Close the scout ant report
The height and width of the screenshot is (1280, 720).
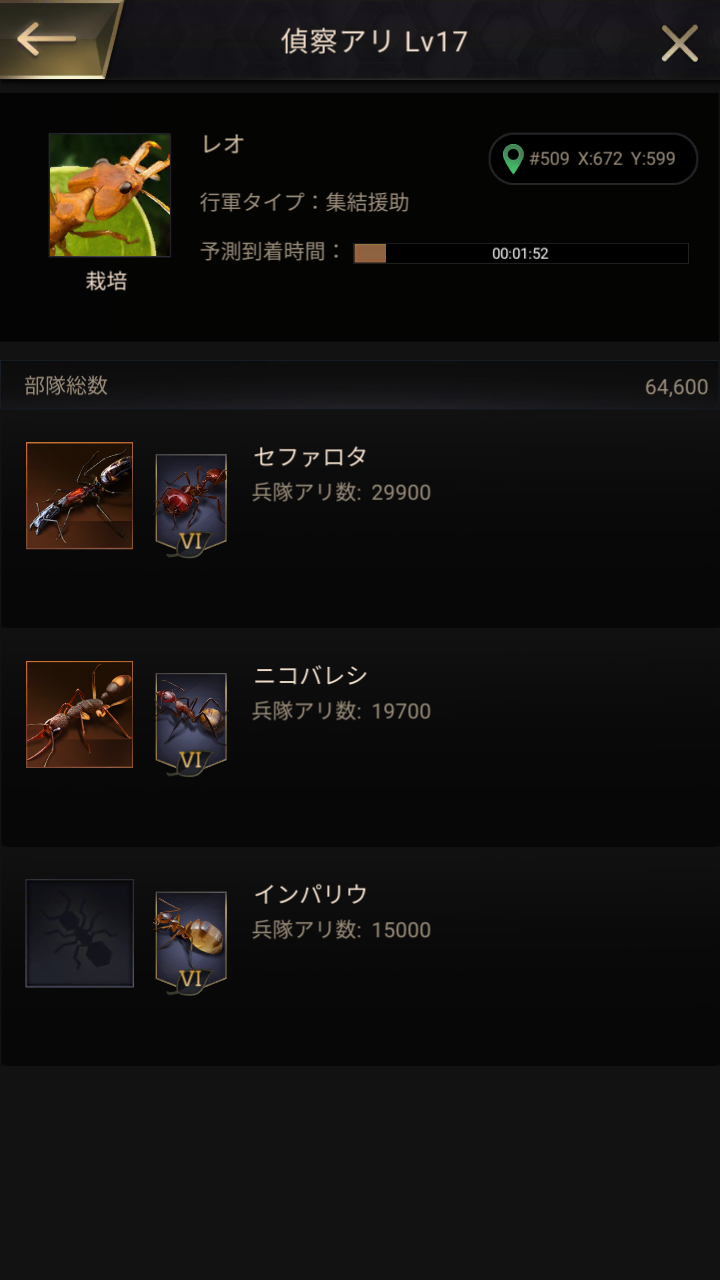680,43
